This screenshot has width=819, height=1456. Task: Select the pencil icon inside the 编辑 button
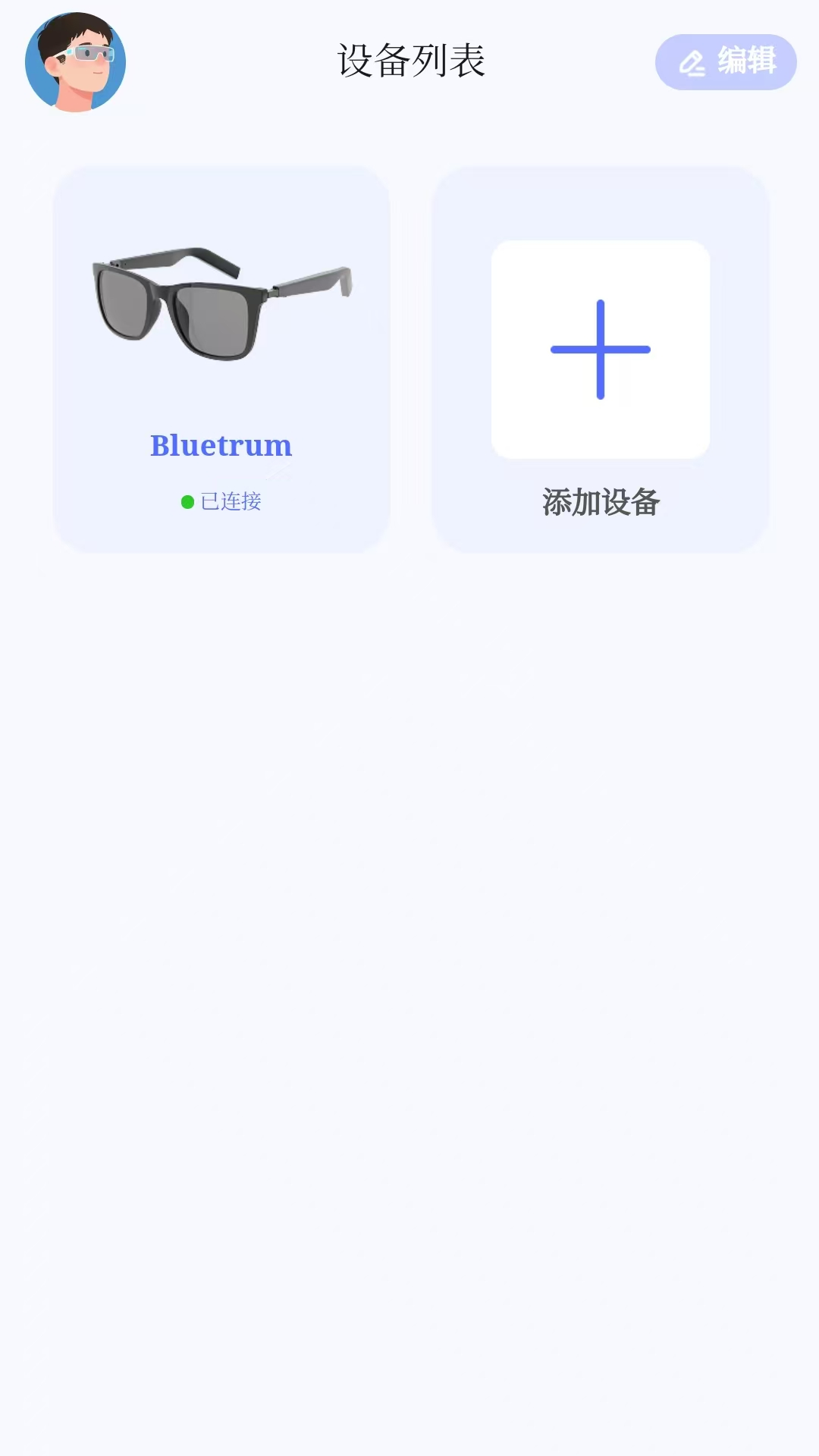(694, 61)
